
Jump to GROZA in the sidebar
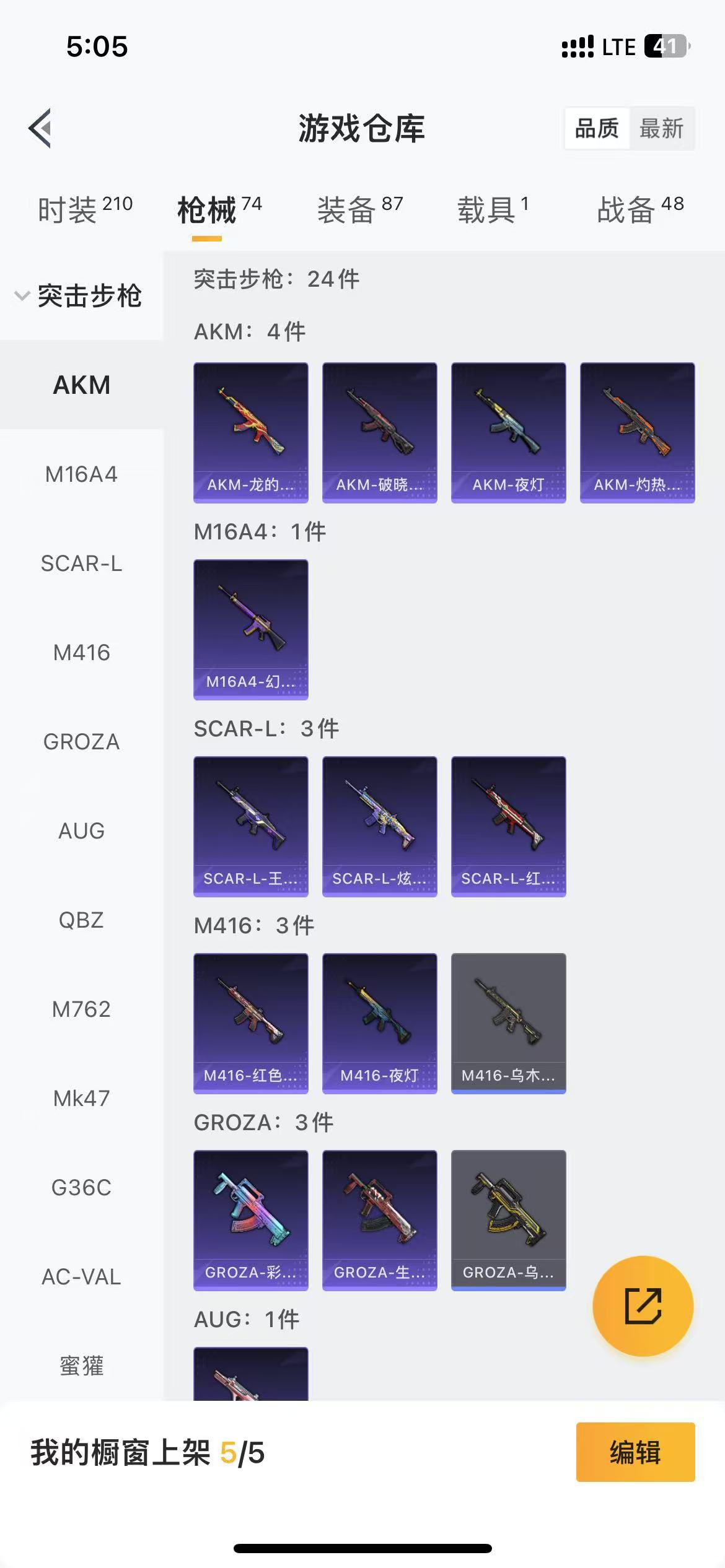pyautogui.click(x=81, y=742)
